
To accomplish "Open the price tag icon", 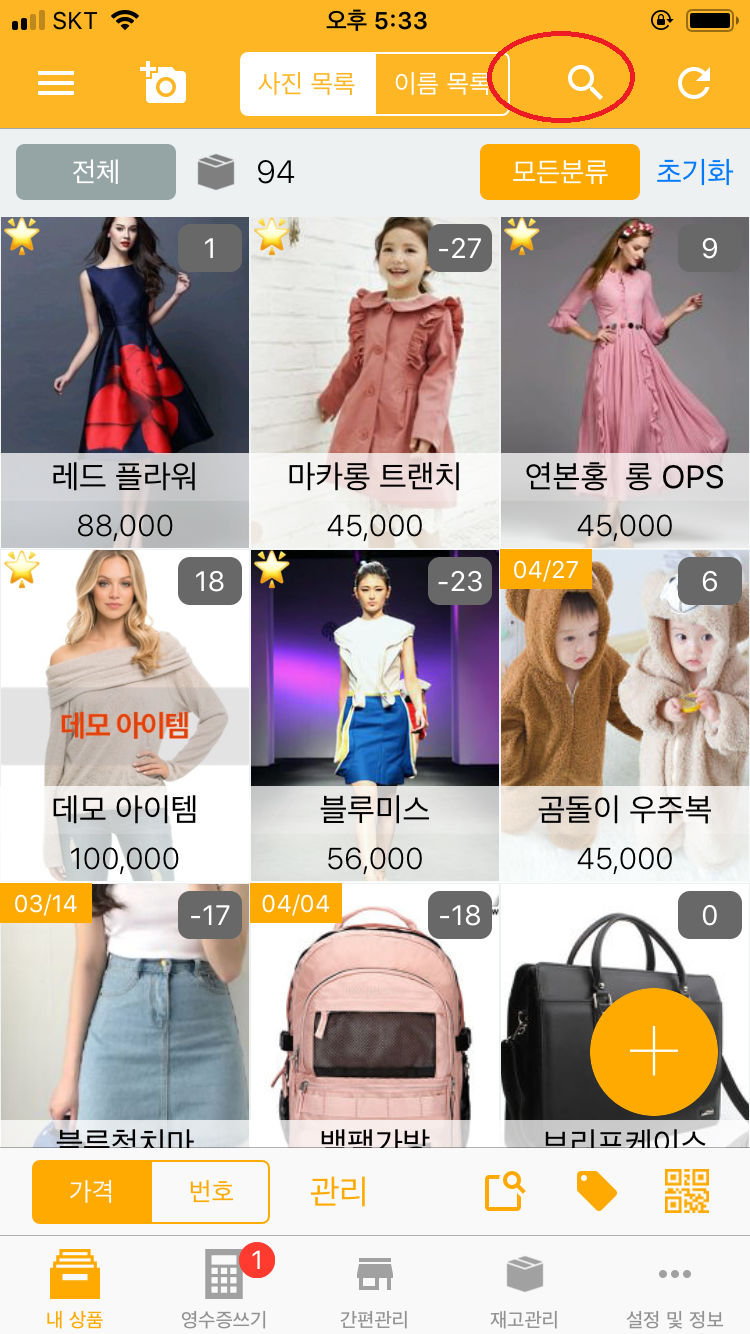I will point(597,1191).
